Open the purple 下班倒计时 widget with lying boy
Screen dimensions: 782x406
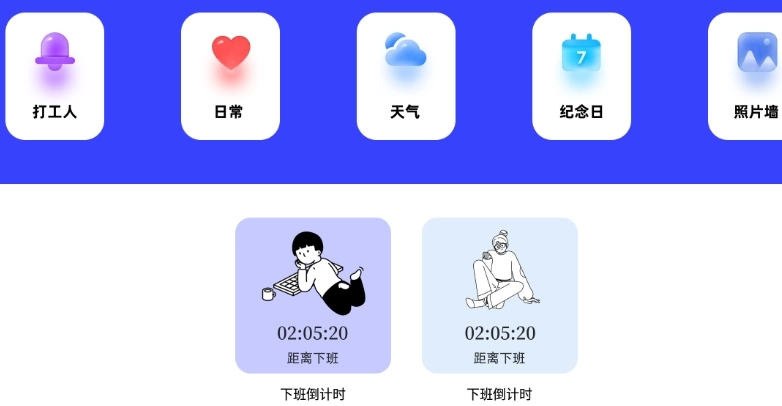tap(313, 295)
